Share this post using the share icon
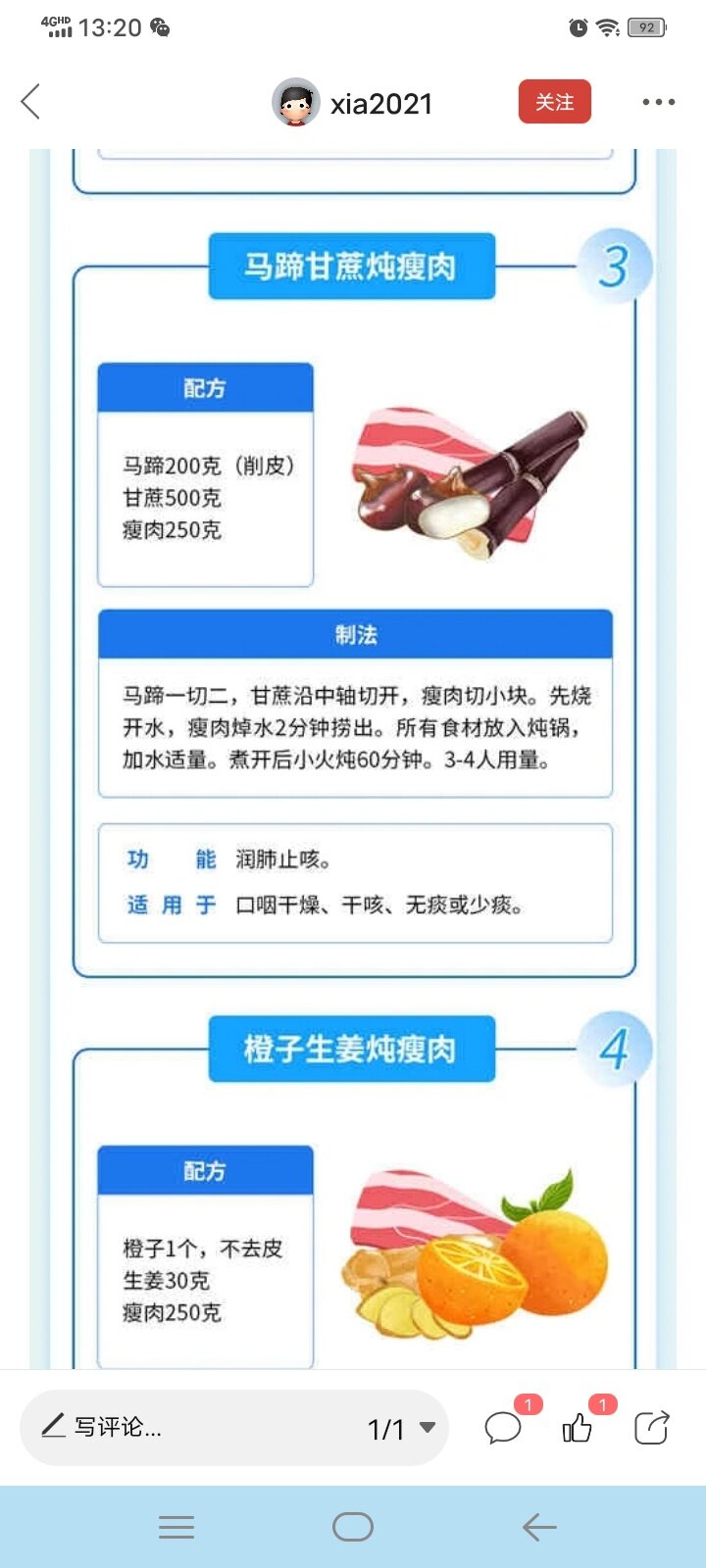Screen dimensions: 706x1568 (x=651, y=1428)
